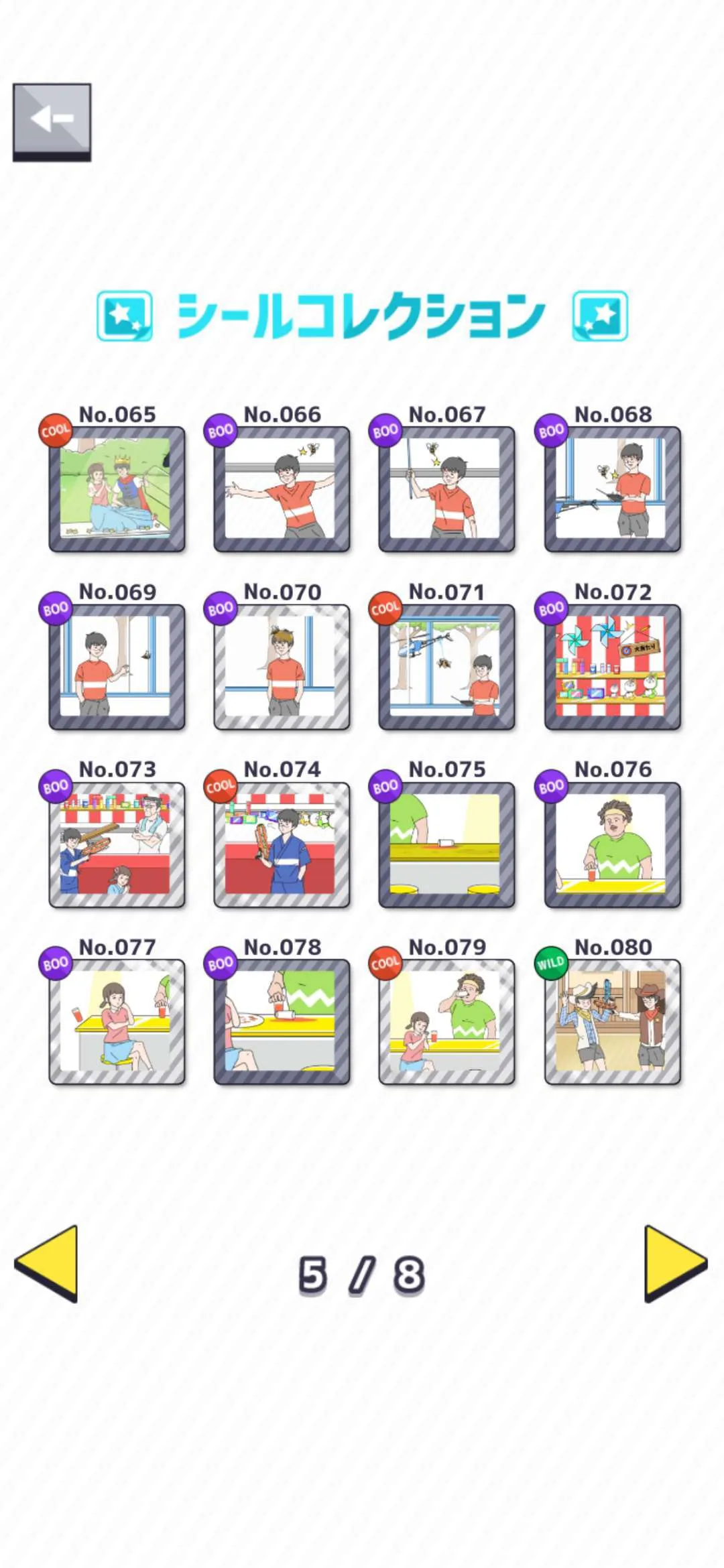Open the WILD sticker No.080

pos(612,1022)
